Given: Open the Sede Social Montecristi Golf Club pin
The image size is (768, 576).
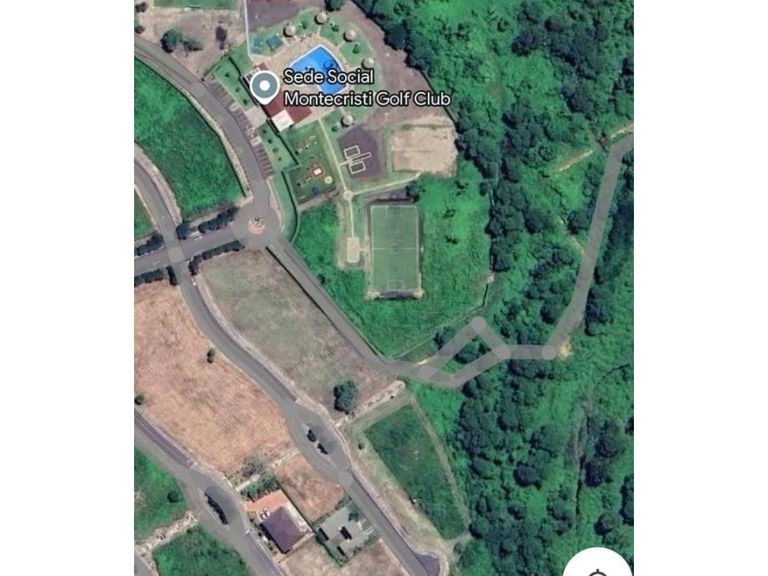Looking at the screenshot, I should [x=263, y=86].
